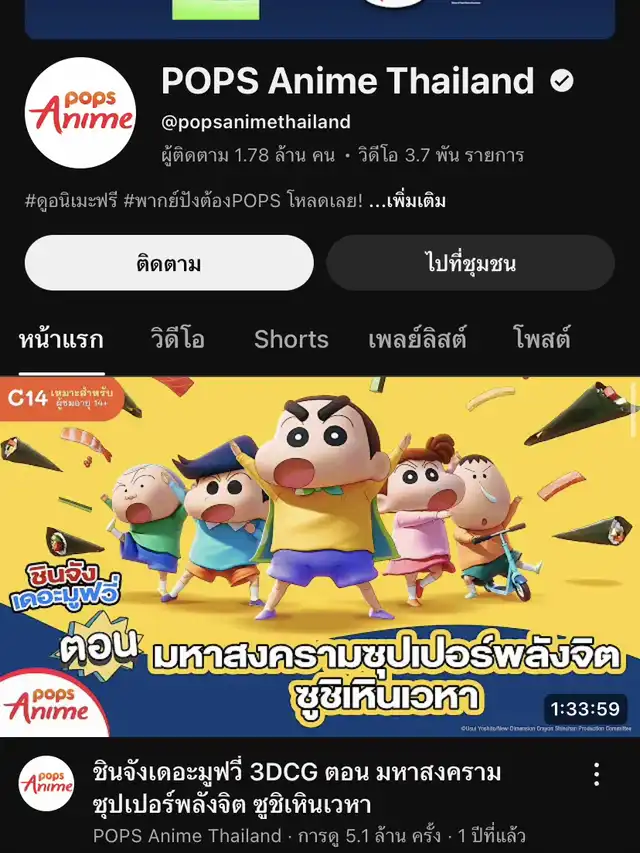The height and width of the screenshot is (853, 640).
Task: Open POPS Anime channel avatar beside video title
Action: tap(46, 783)
